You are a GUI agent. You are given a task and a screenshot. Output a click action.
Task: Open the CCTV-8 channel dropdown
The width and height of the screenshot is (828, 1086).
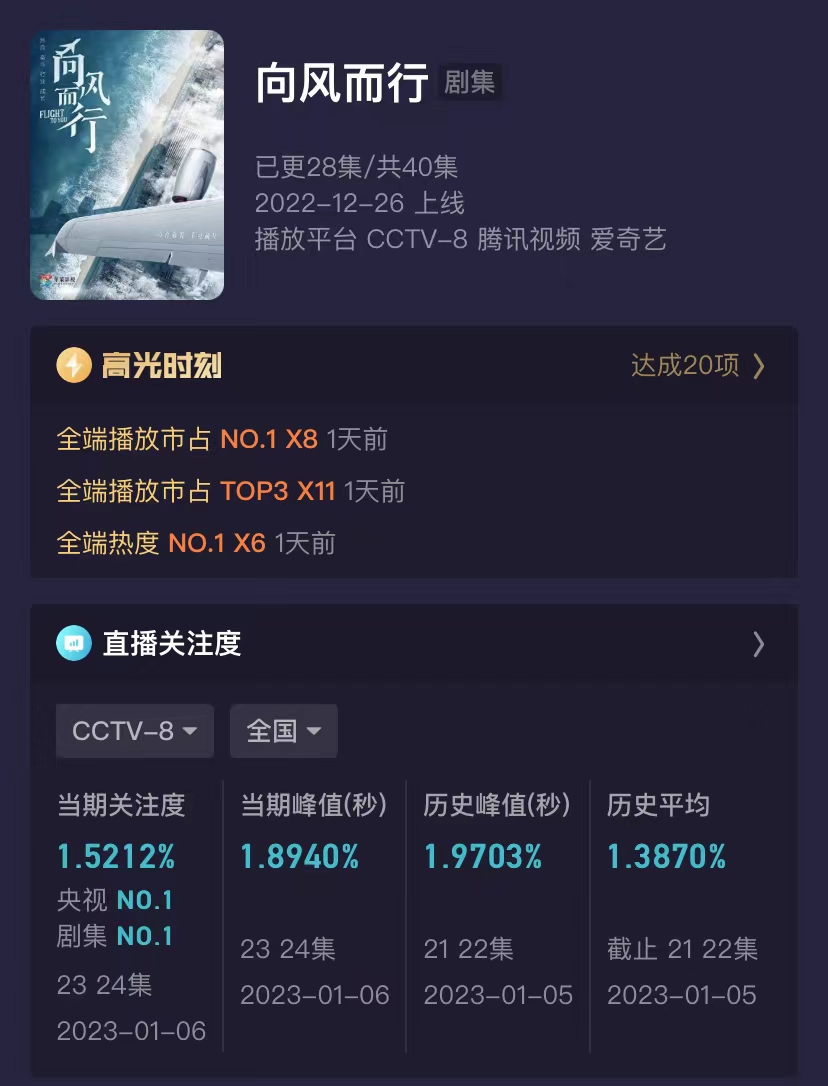(x=134, y=731)
